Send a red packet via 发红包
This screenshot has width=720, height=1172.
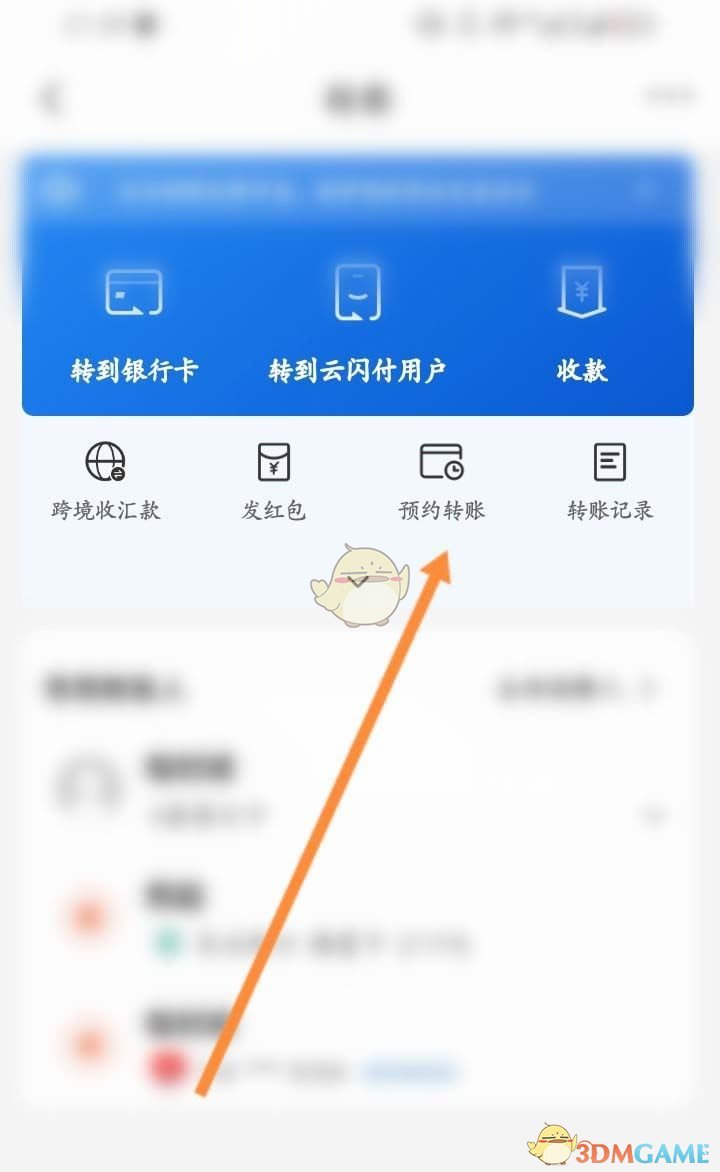click(x=273, y=481)
